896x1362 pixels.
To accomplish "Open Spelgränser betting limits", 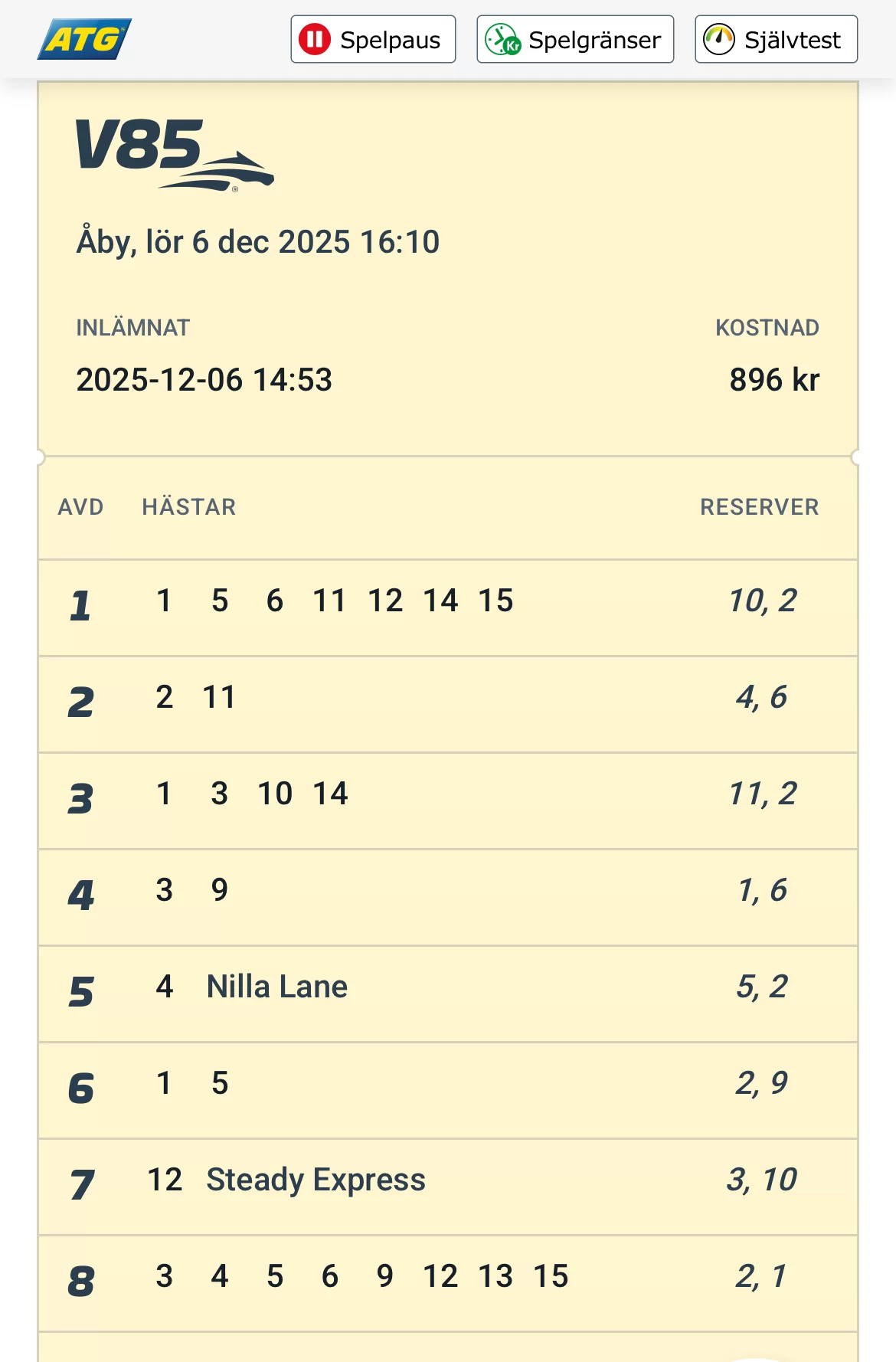I will pos(575,39).
